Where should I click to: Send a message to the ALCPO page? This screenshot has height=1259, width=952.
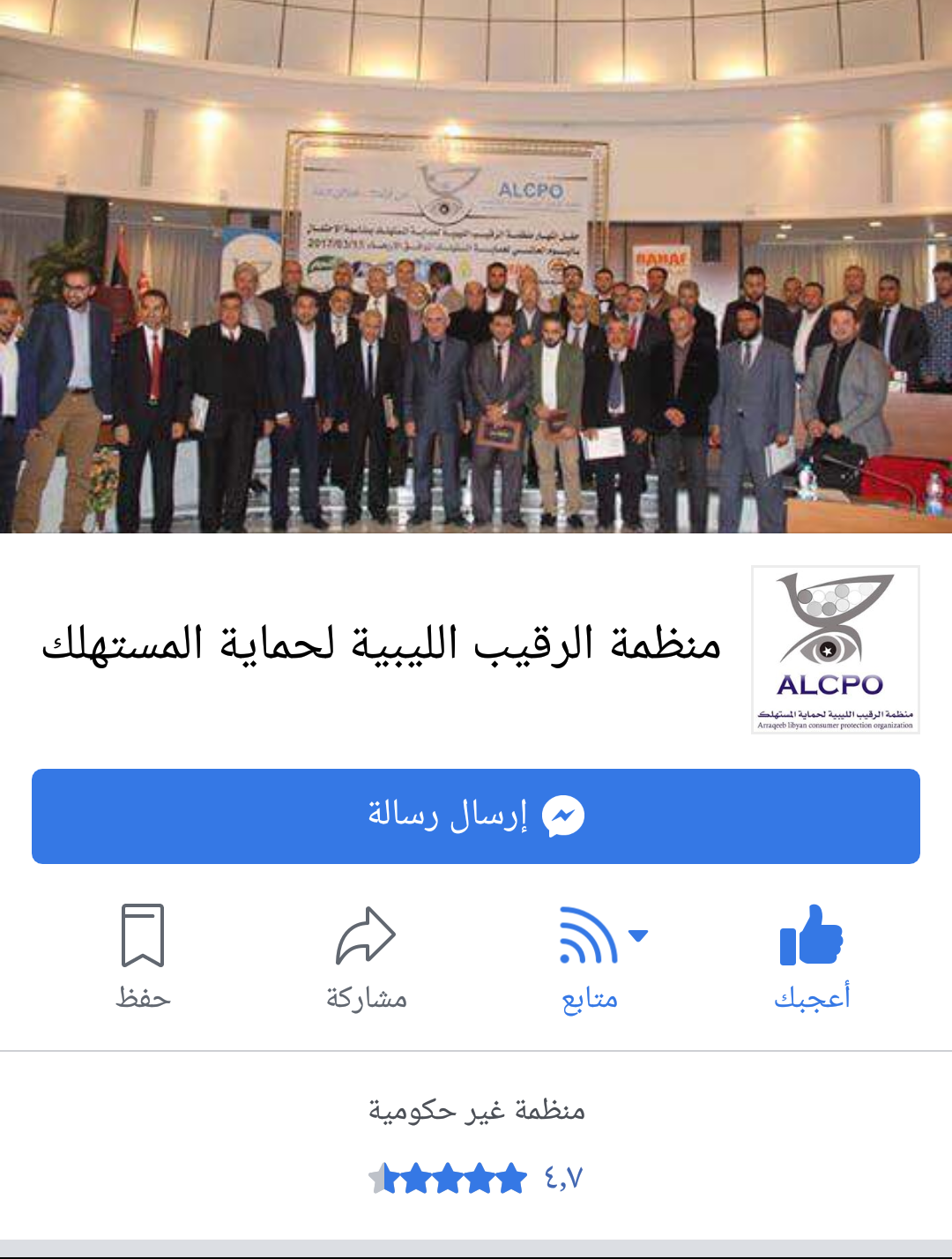coord(476,816)
